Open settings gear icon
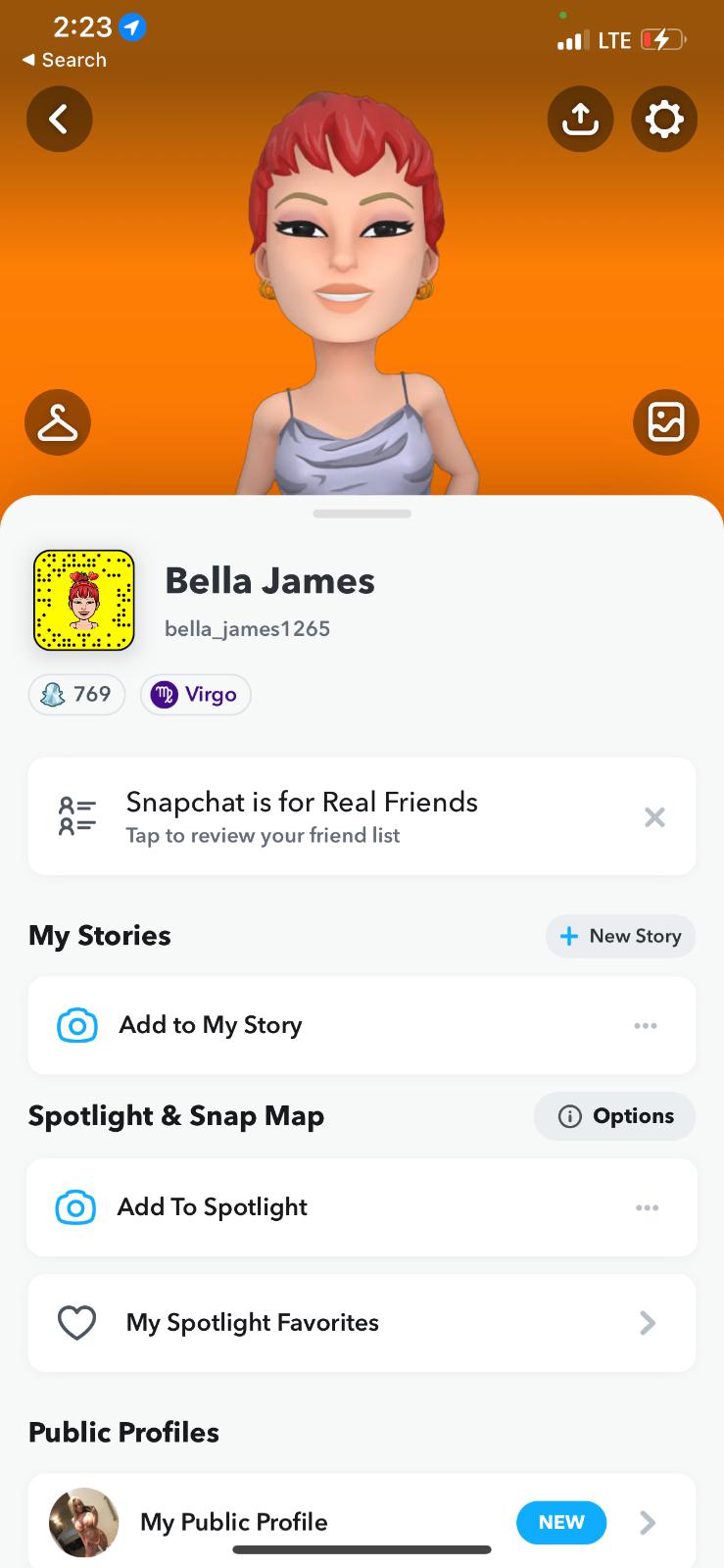Image resolution: width=724 pixels, height=1568 pixels. (664, 120)
